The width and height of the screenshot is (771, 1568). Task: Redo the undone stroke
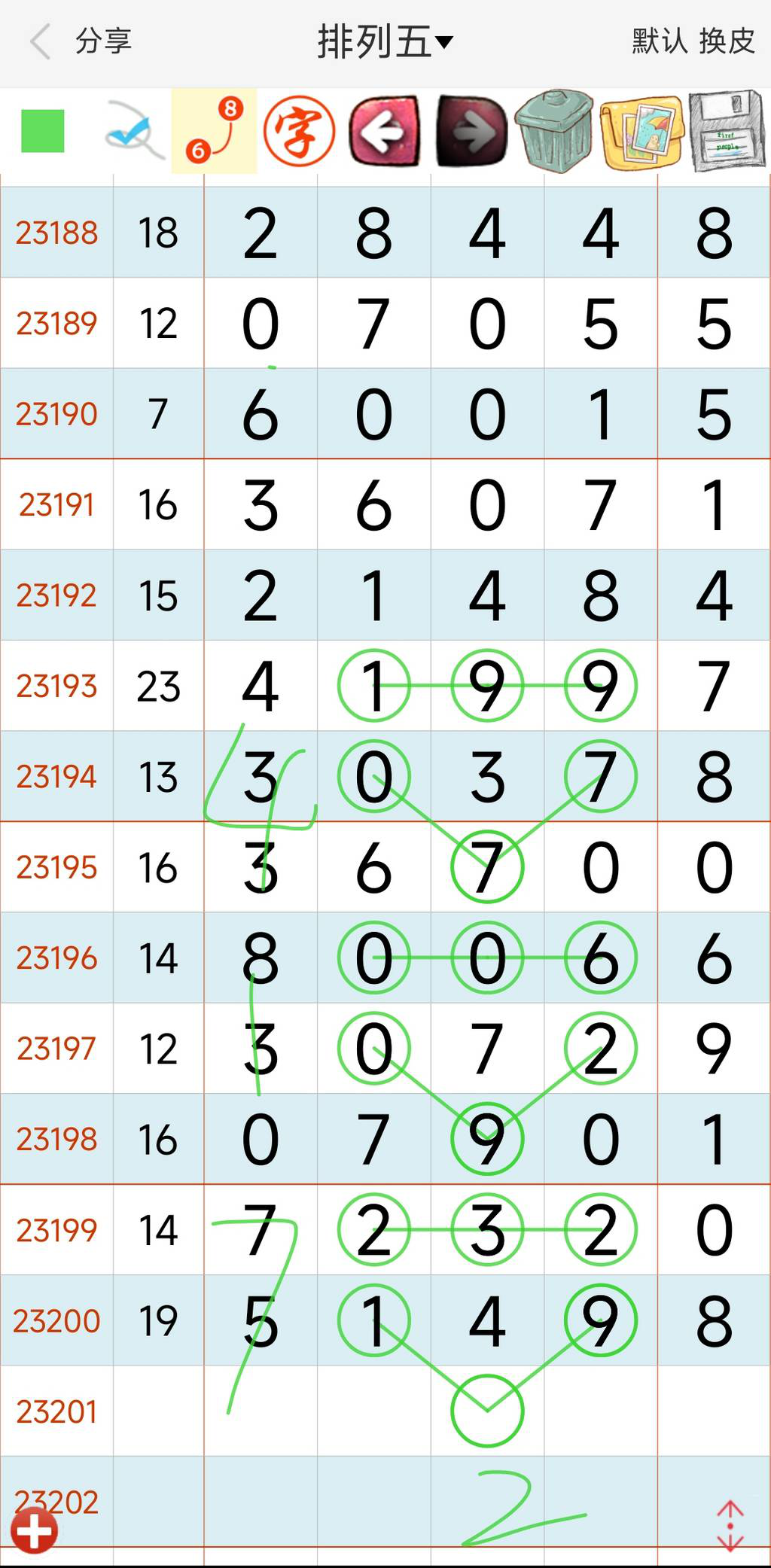click(x=471, y=131)
